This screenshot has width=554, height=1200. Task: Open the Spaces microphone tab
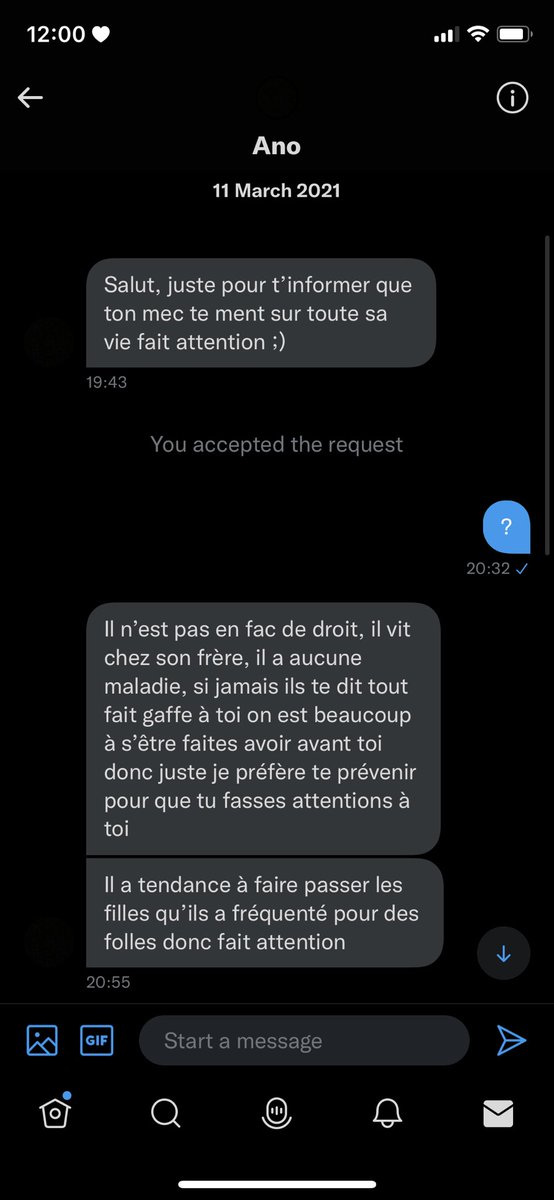tap(277, 1113)
